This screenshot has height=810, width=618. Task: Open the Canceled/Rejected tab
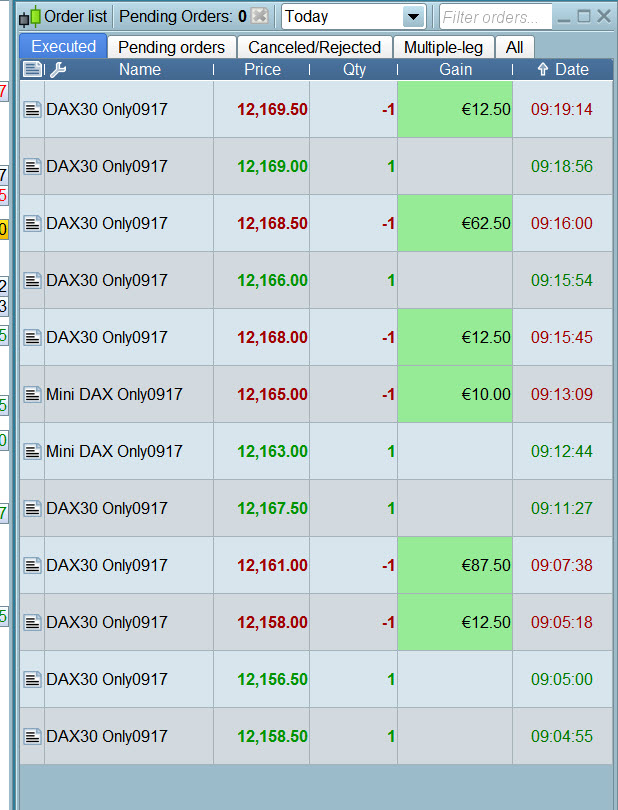(x=314, y=47)
